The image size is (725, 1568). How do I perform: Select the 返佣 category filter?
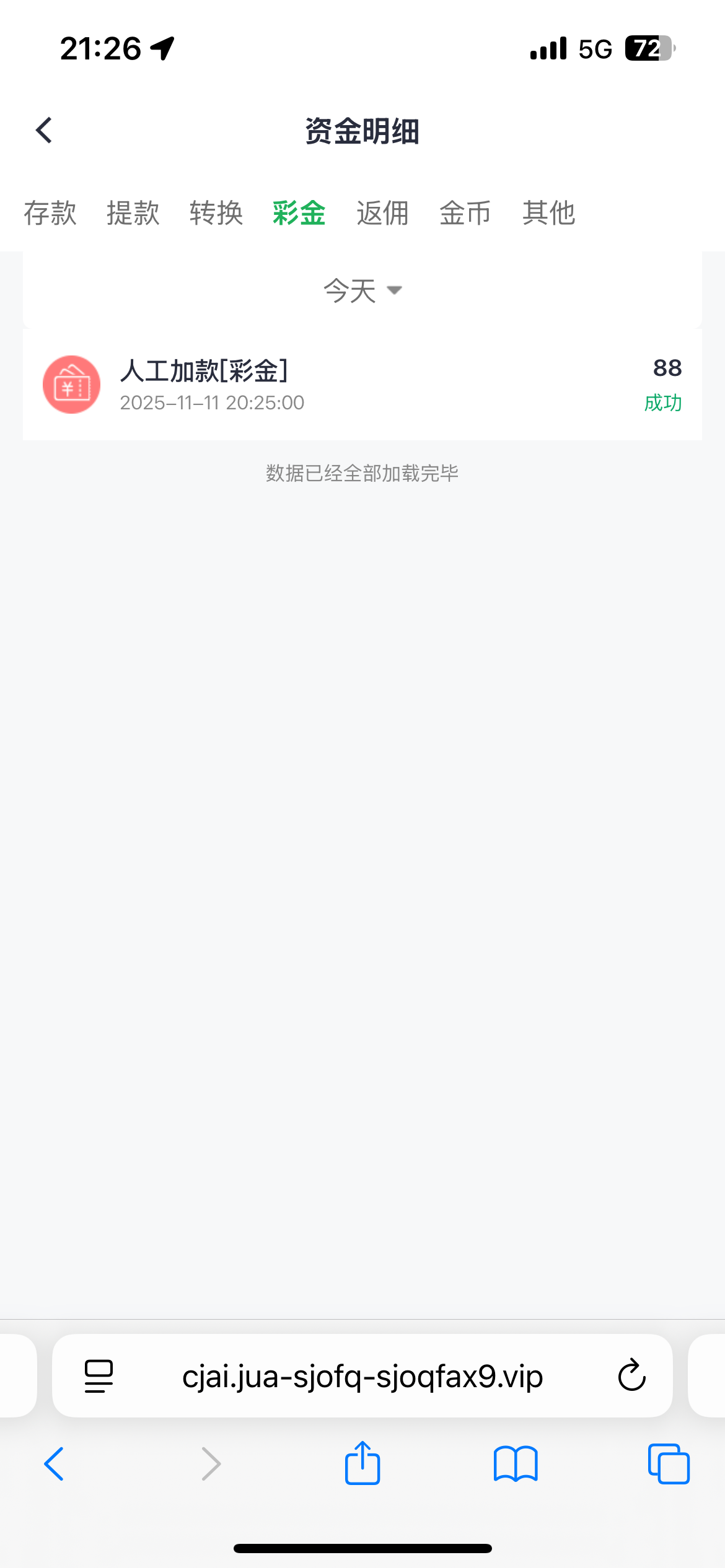(383, 212)
